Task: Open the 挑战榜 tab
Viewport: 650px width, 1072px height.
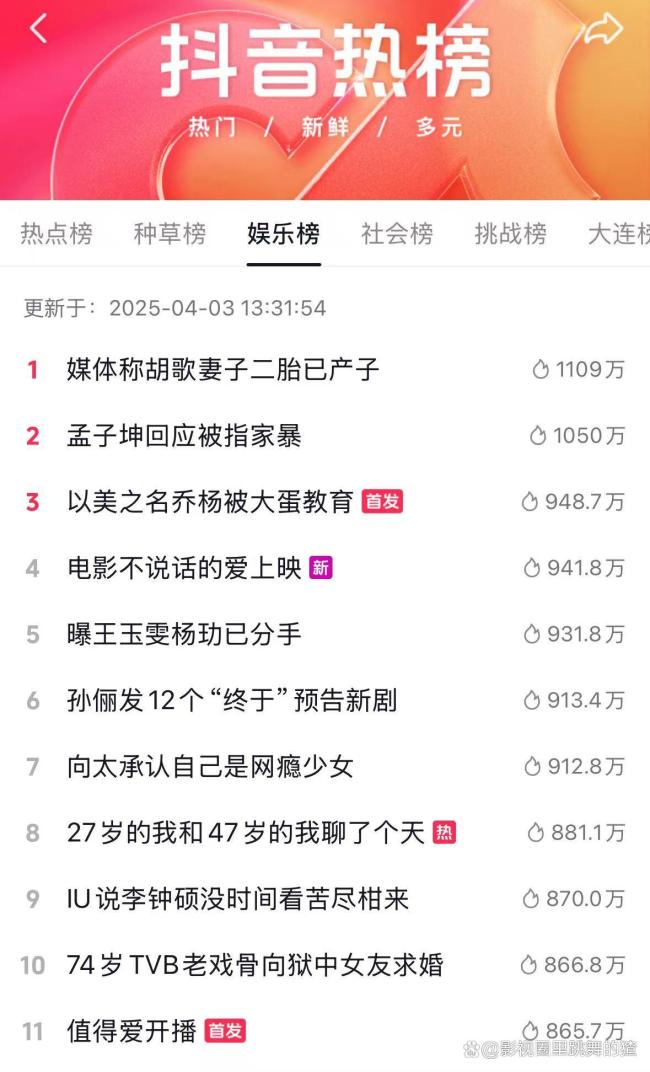Action: pos(510,234)
